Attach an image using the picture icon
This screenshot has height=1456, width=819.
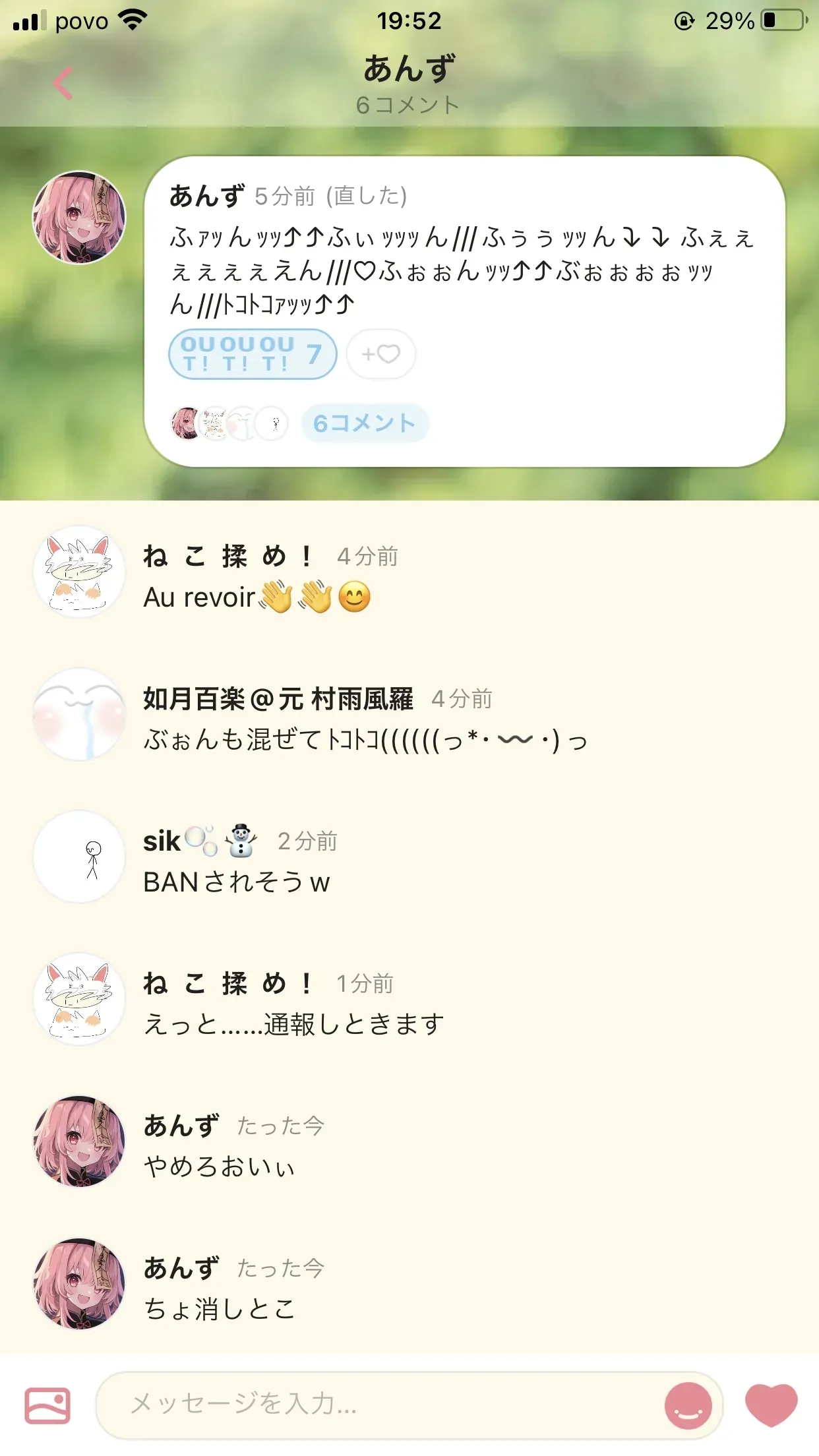[x=47, y=1406]
